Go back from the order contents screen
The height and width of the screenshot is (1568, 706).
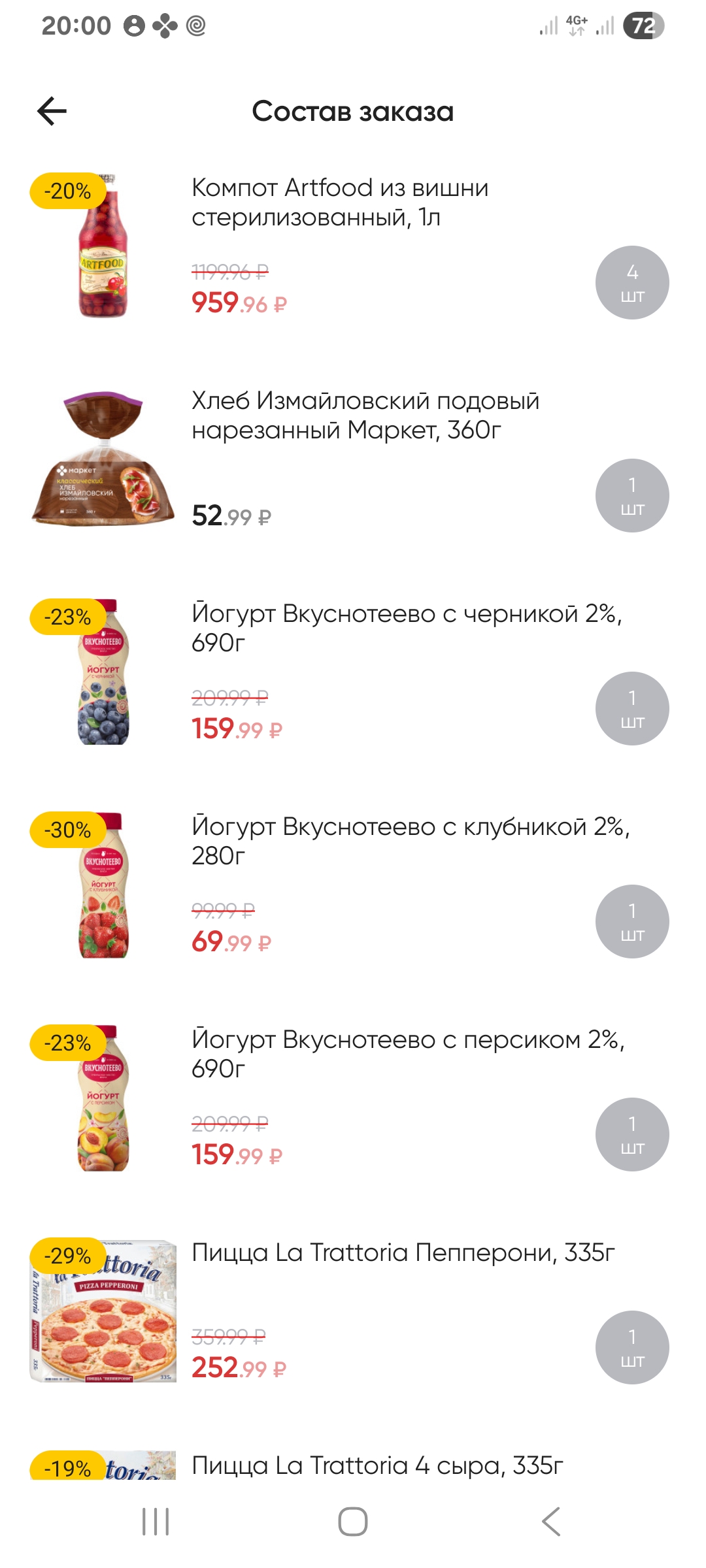point(52,111)
